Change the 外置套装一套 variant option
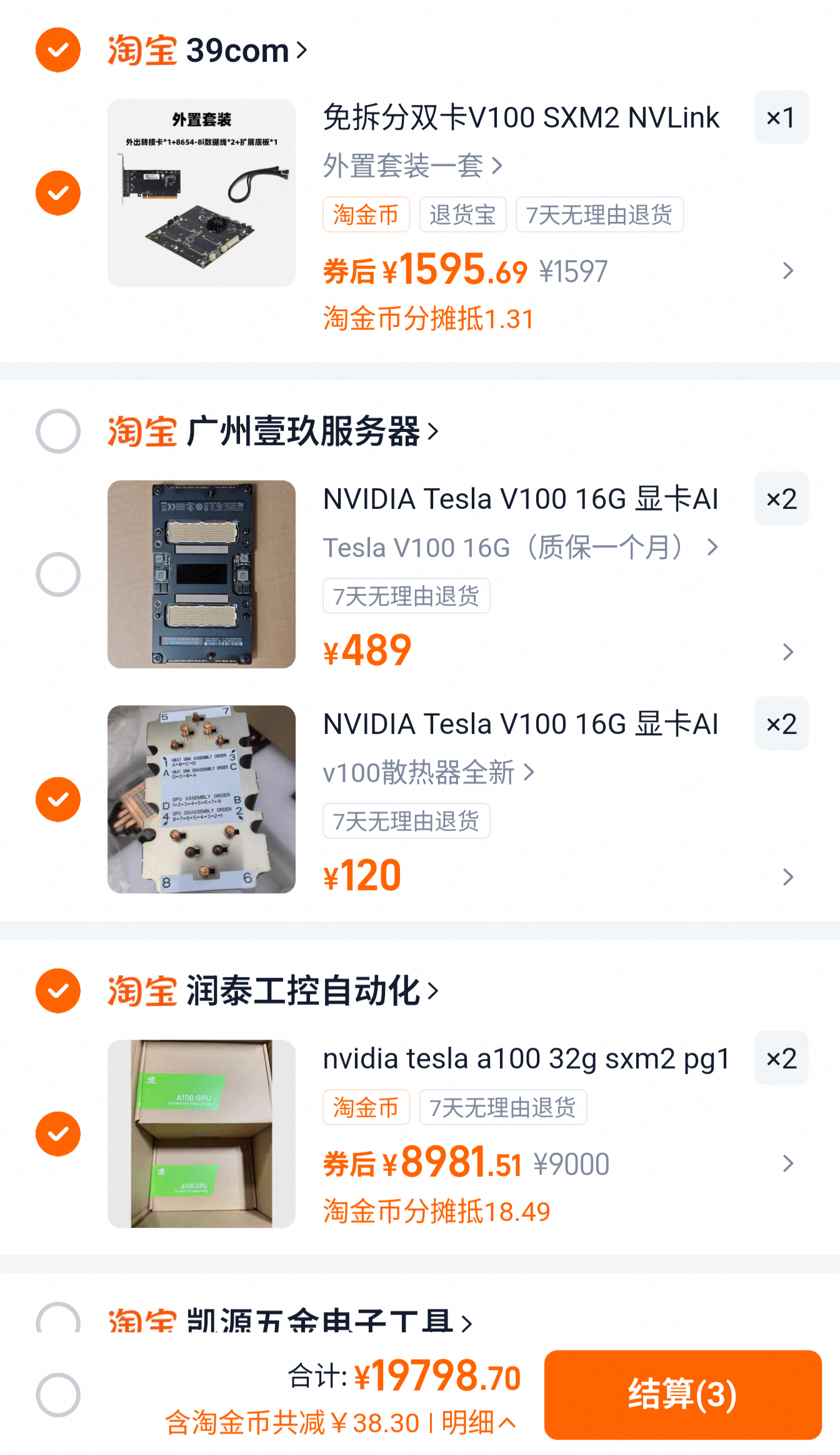Image resolution: width=840 pixels, height=1455 pixels. (x=412, y=166)
